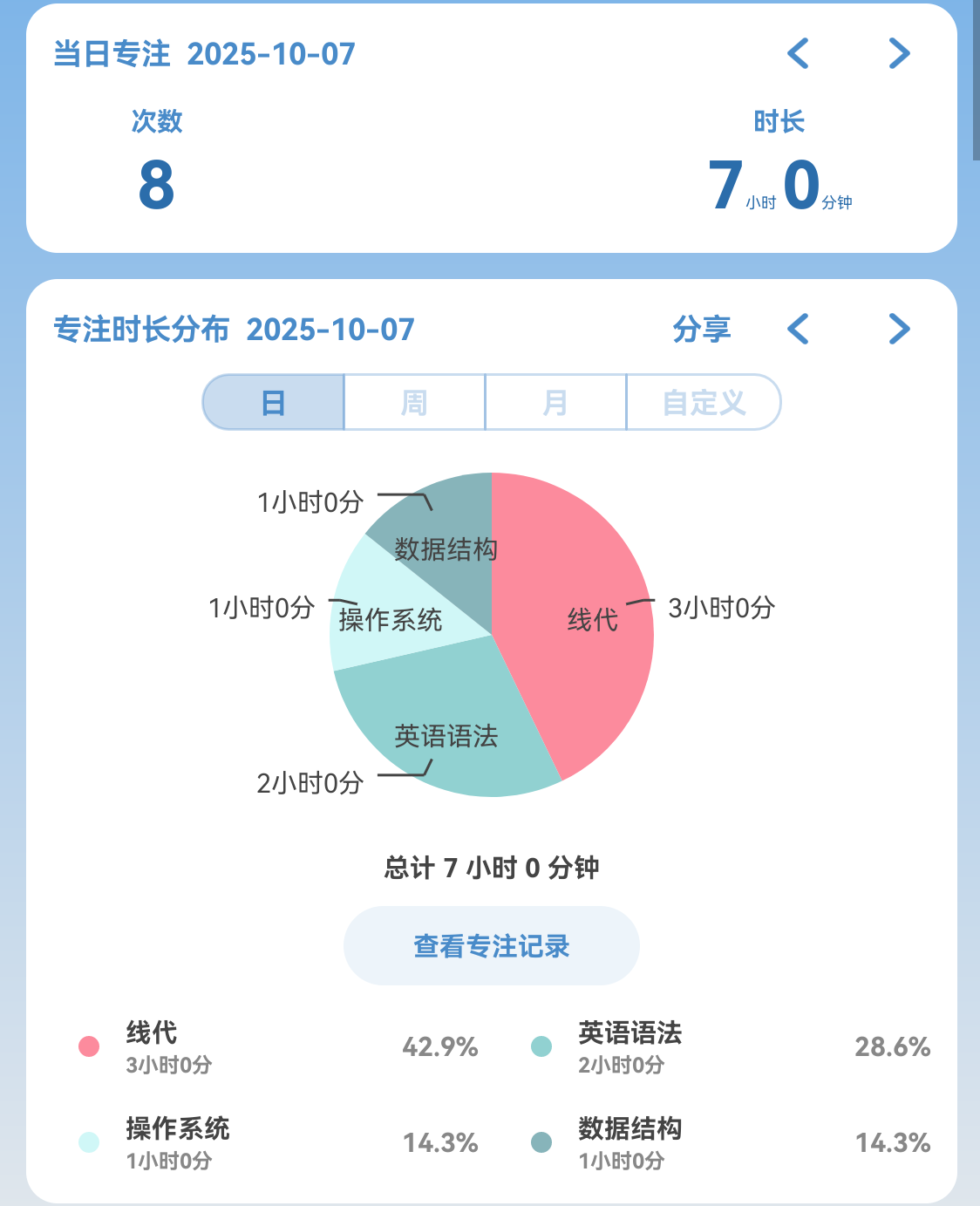Select the 日 view tab
Screen dimensions: 980x1206
point(274,403)
